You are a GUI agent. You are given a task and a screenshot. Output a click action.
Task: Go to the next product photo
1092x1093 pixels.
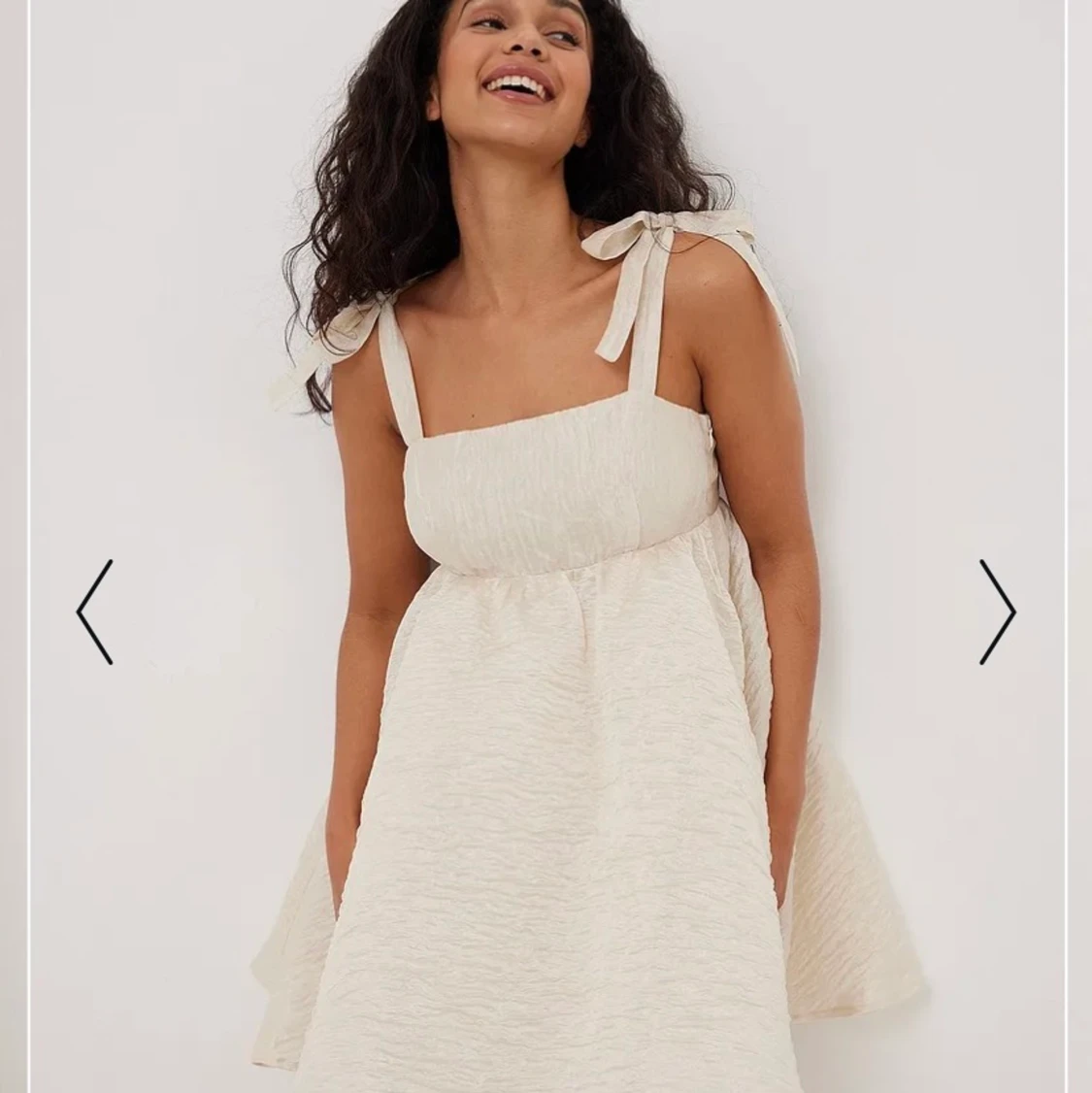tap(997, 612)
